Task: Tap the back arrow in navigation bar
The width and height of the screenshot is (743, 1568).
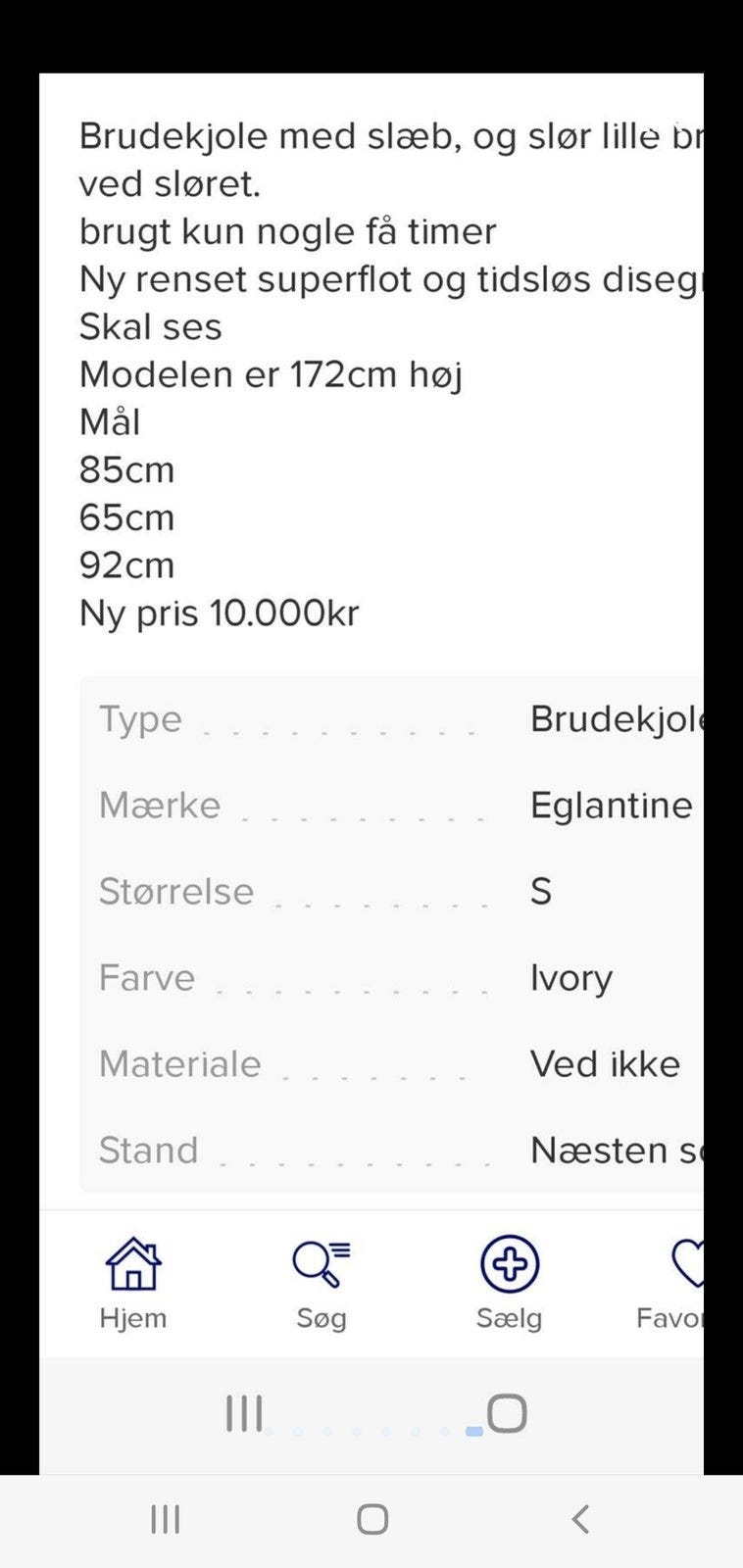Action: [x=578, y=1518]
